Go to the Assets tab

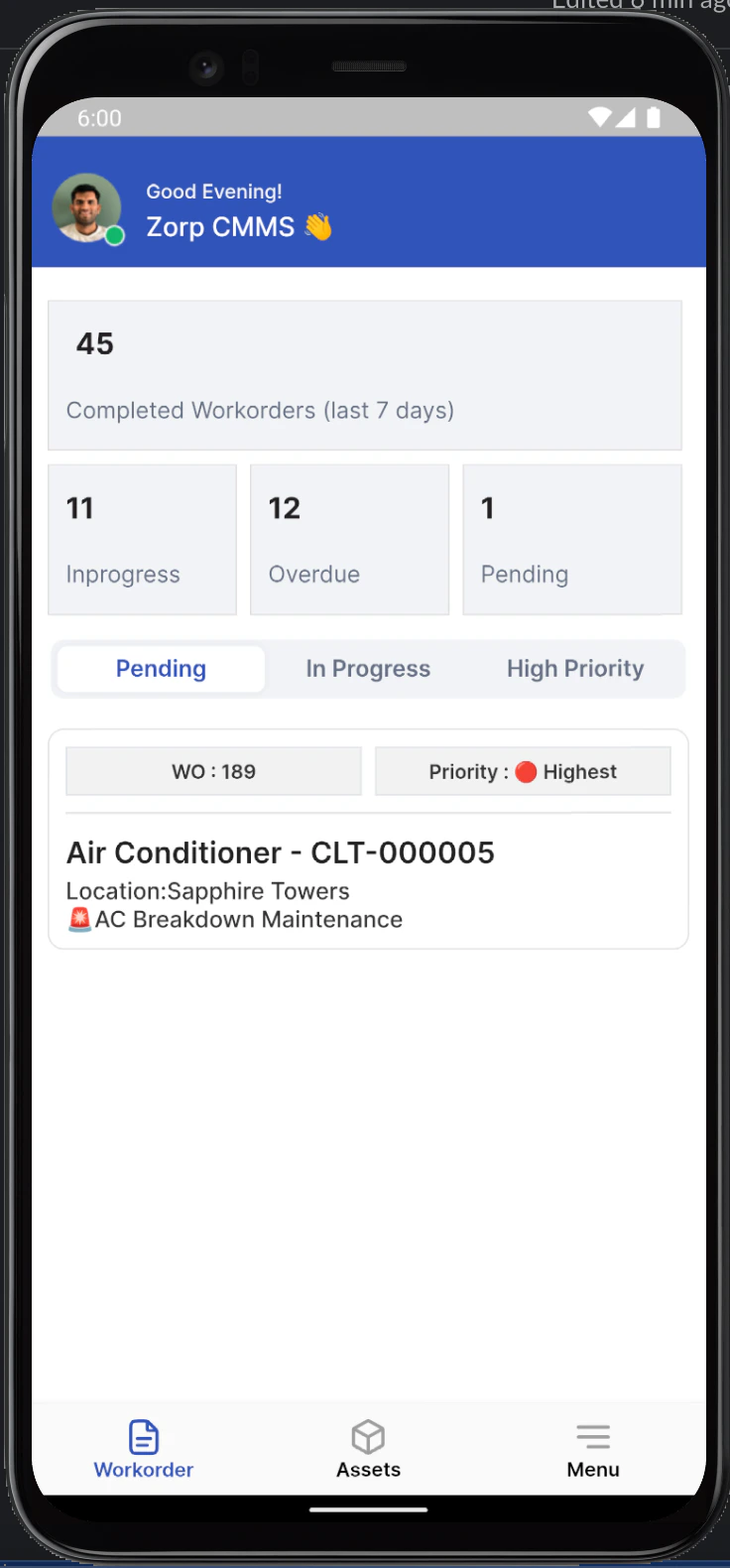point(368,1449)
